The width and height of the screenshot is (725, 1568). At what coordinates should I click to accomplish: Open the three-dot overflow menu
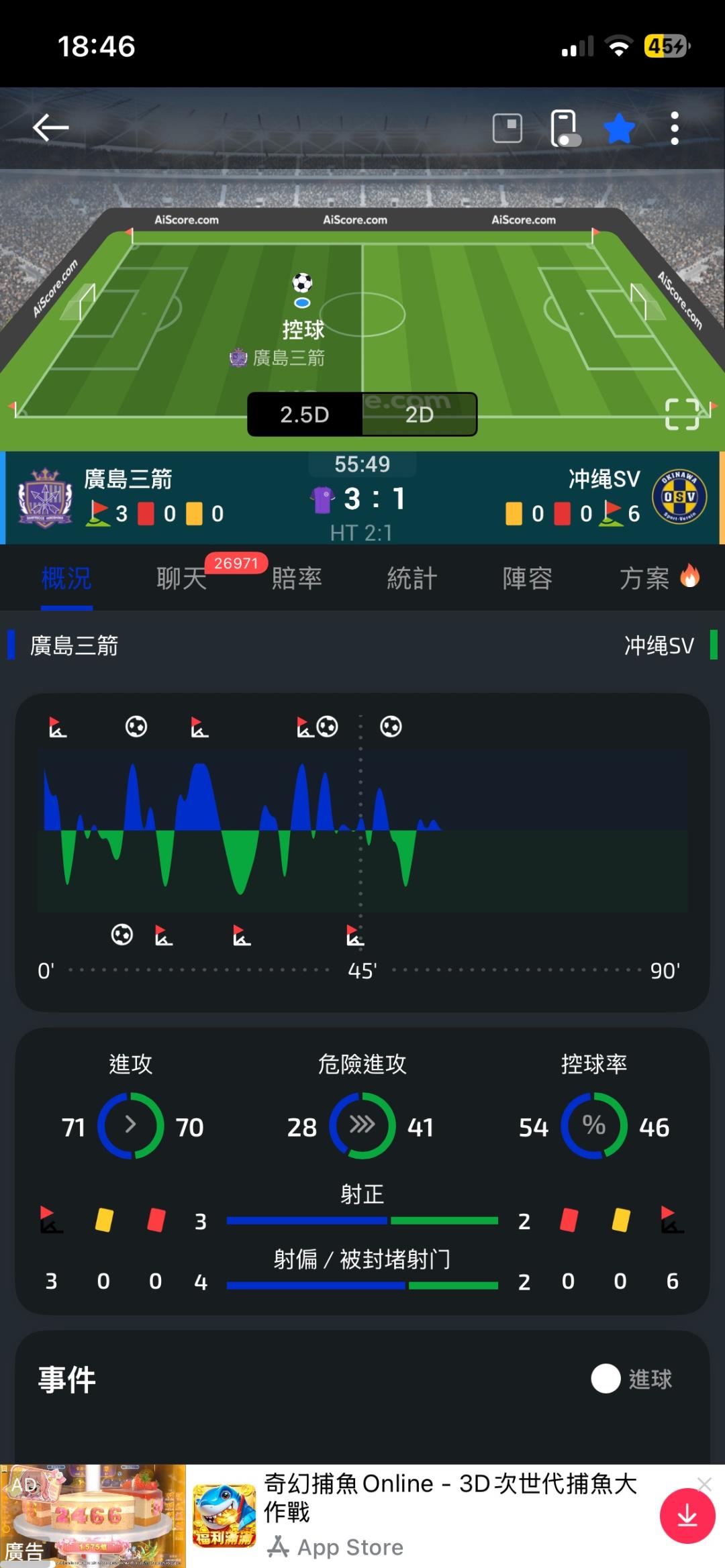[x=675, y=128]
